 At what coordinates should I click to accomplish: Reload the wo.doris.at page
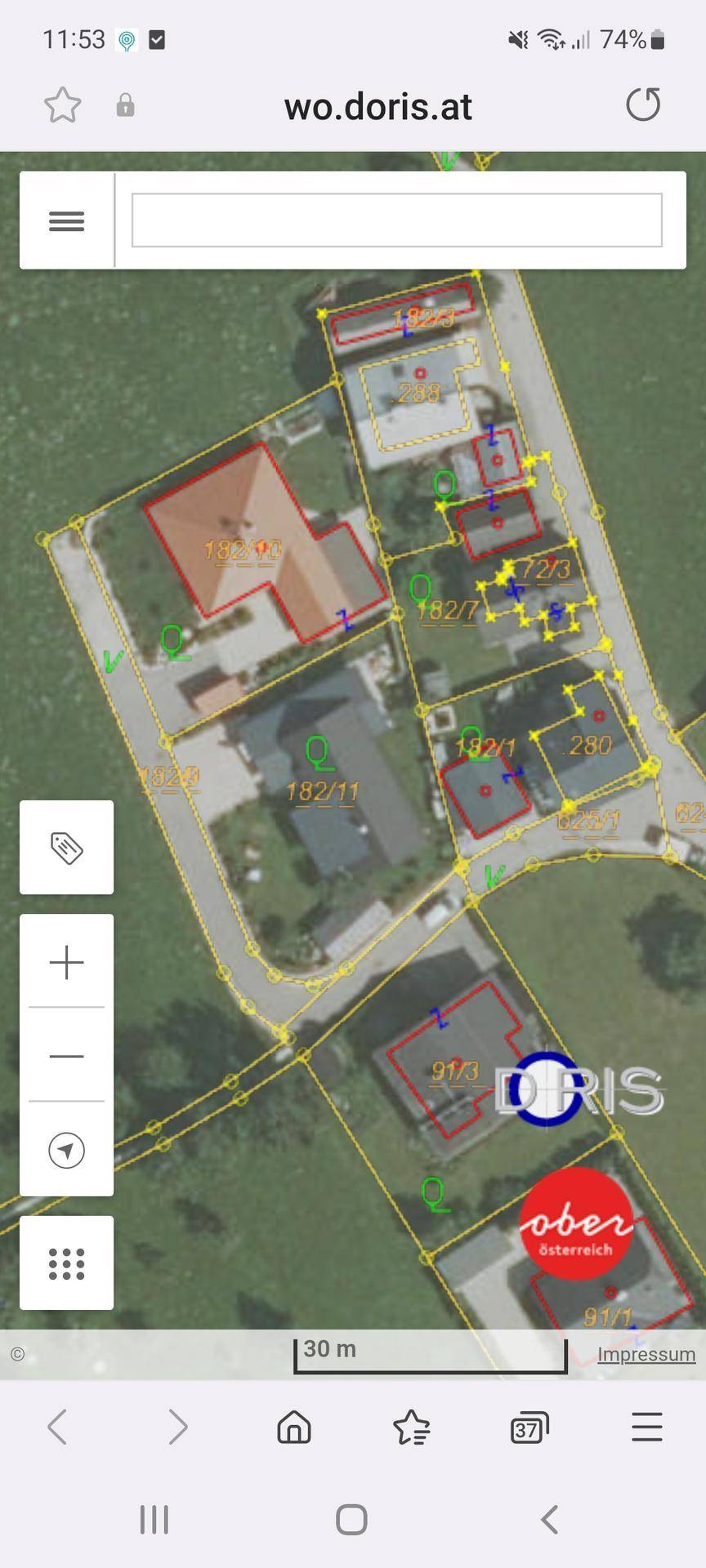(642, 105)
